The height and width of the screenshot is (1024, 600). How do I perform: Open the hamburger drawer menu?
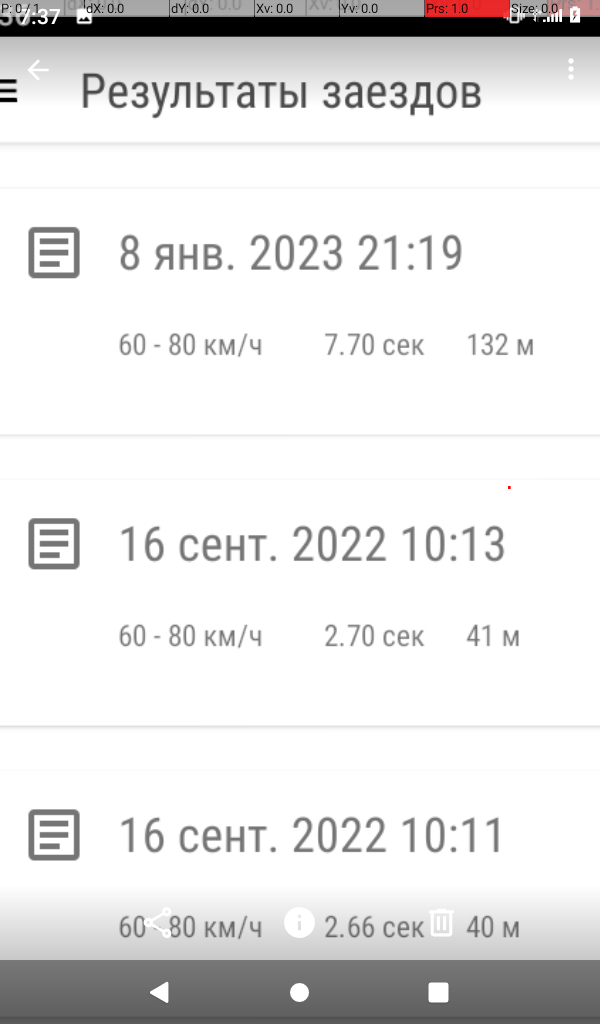coord(8,92)
